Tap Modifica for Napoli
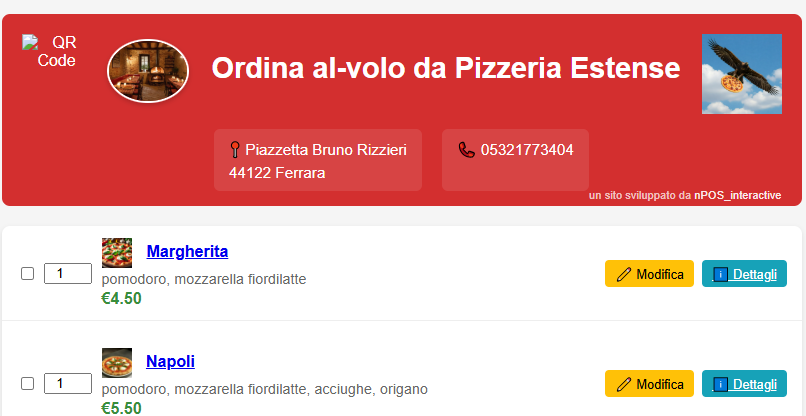The height and width of the screenshot is (416, 806). [649, 384]
